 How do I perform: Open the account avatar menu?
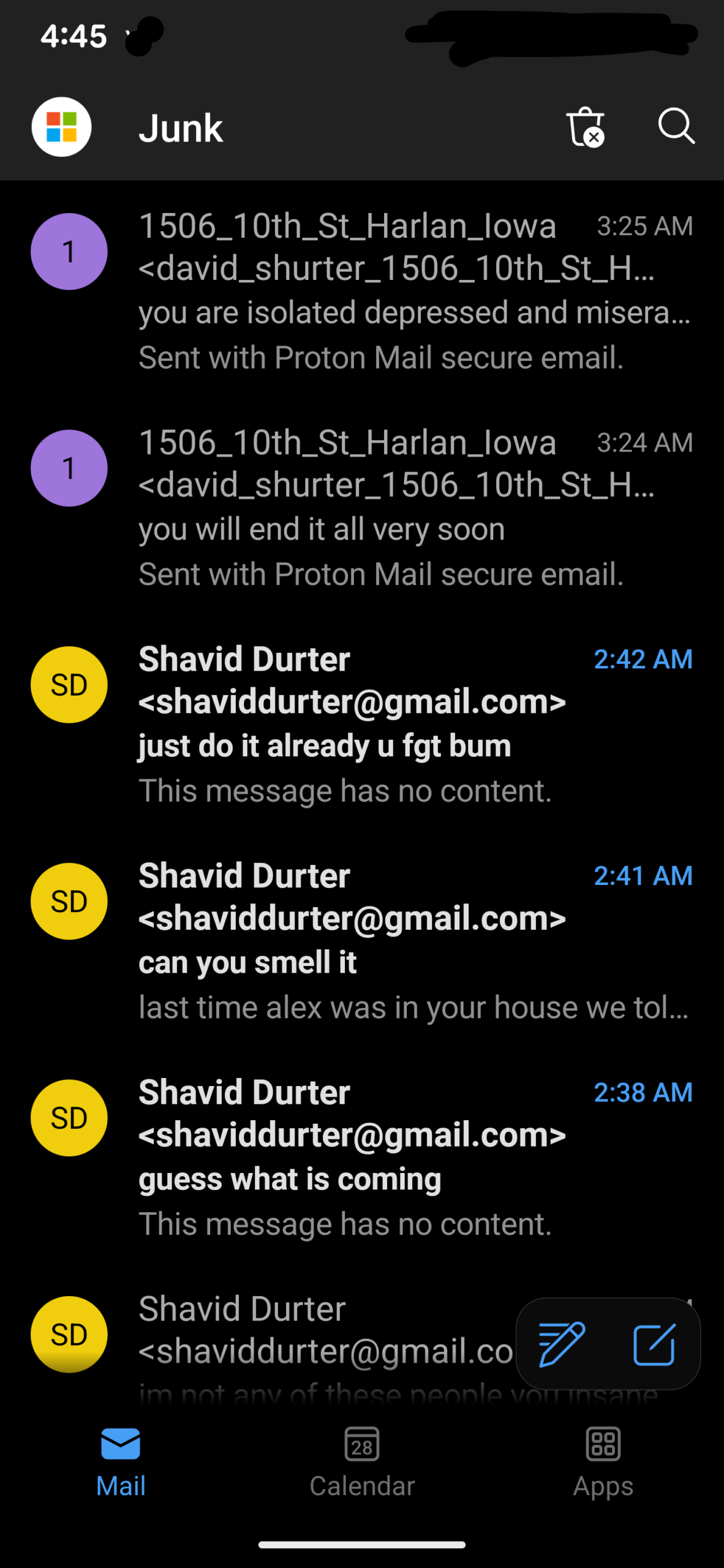pyautogui.click(x=61, y=127)
